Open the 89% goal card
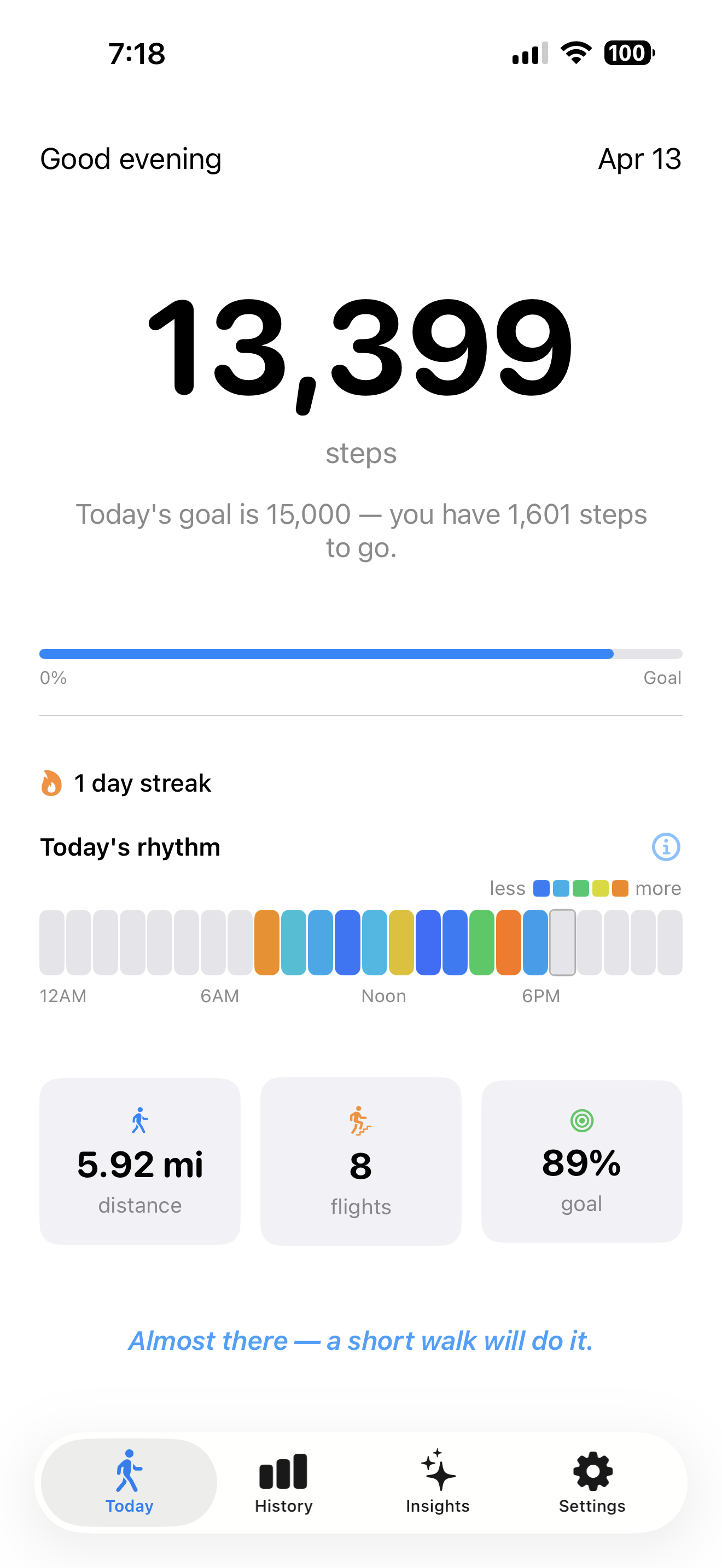 pos(581,1161)
